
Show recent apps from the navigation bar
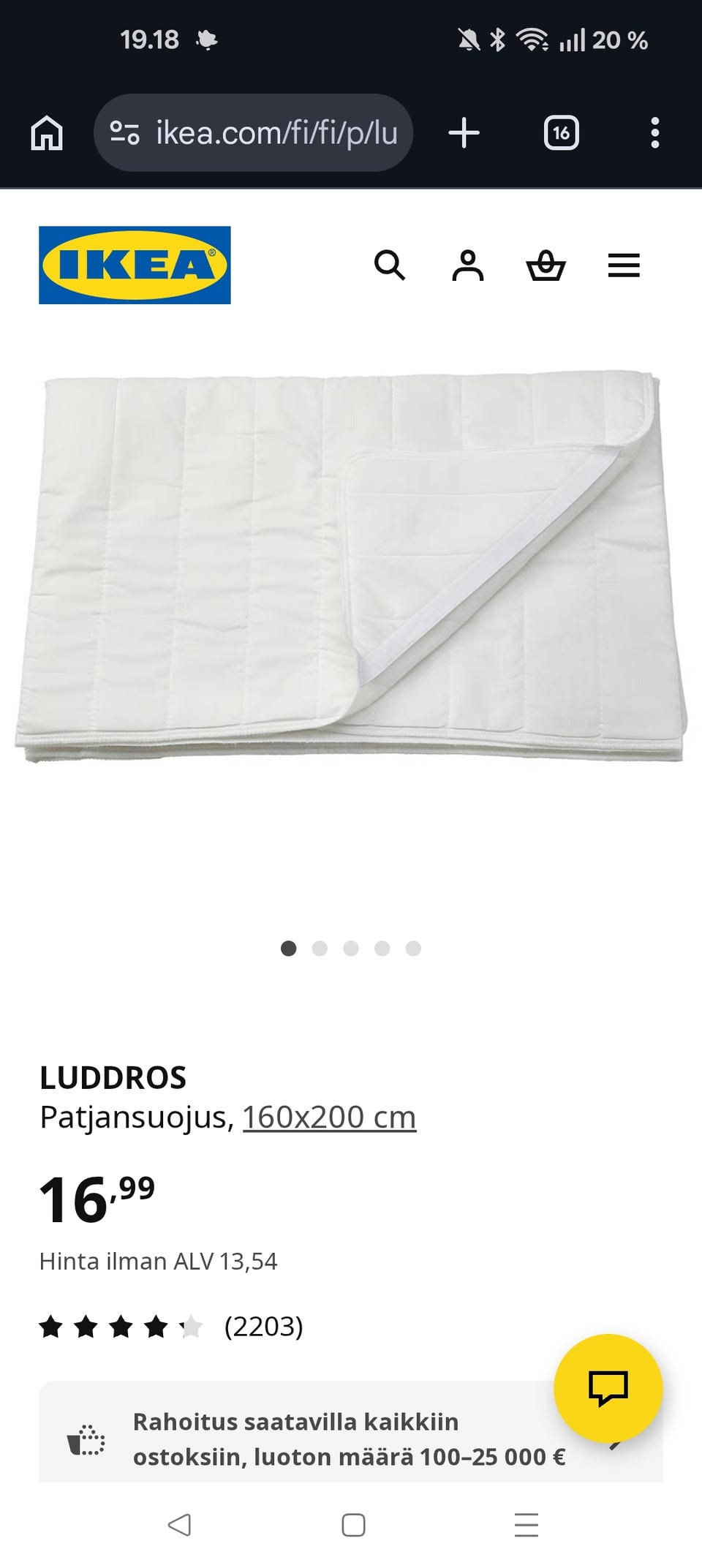coord(526,1525)
